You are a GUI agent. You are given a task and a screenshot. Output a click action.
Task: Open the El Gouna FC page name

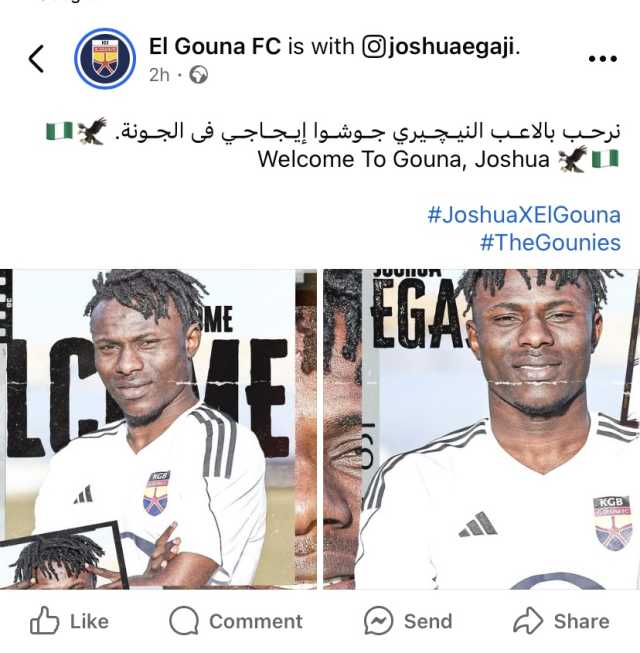pos(214,46)
